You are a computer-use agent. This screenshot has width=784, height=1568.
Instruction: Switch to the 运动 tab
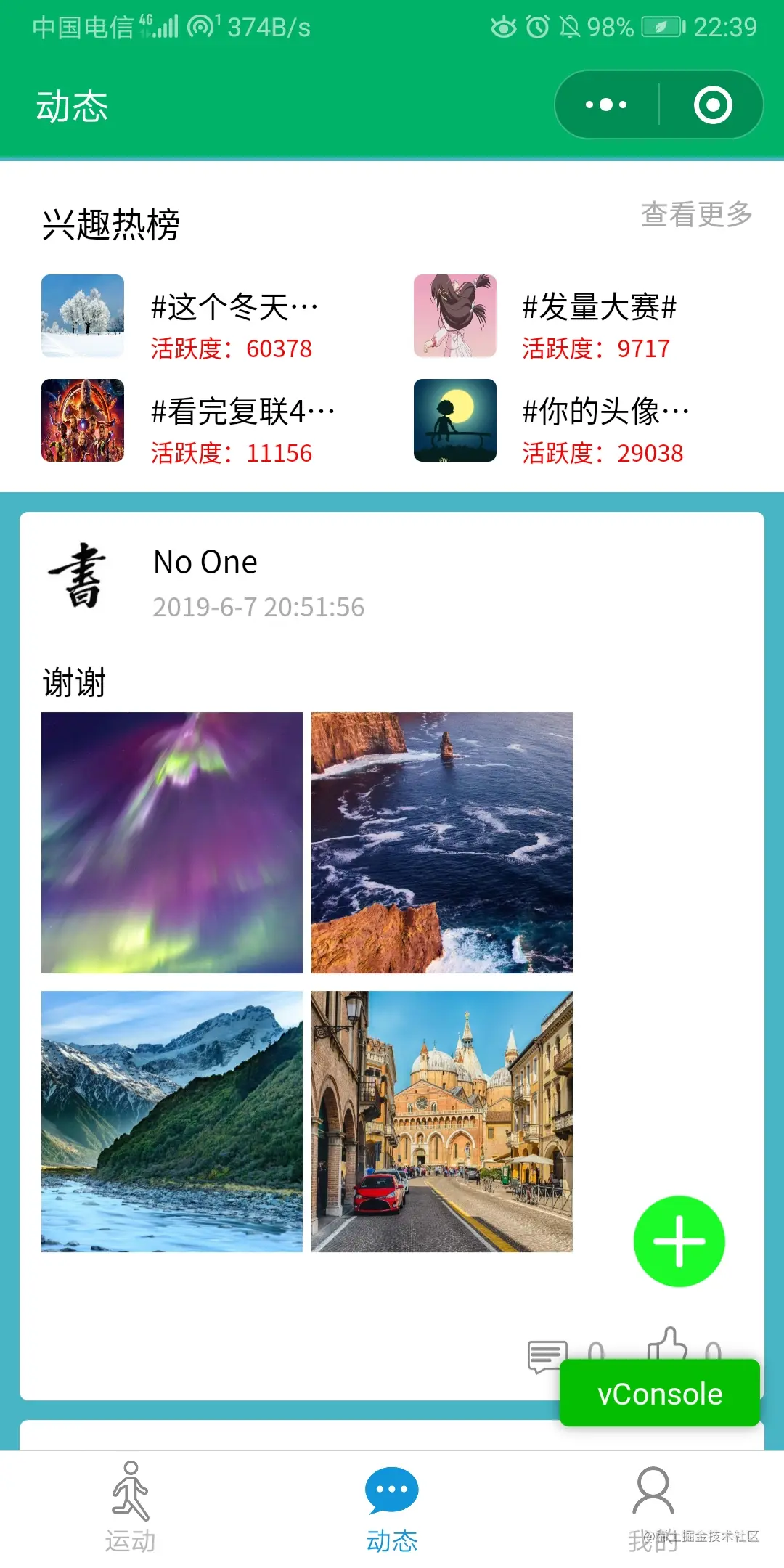[131, 1507]
